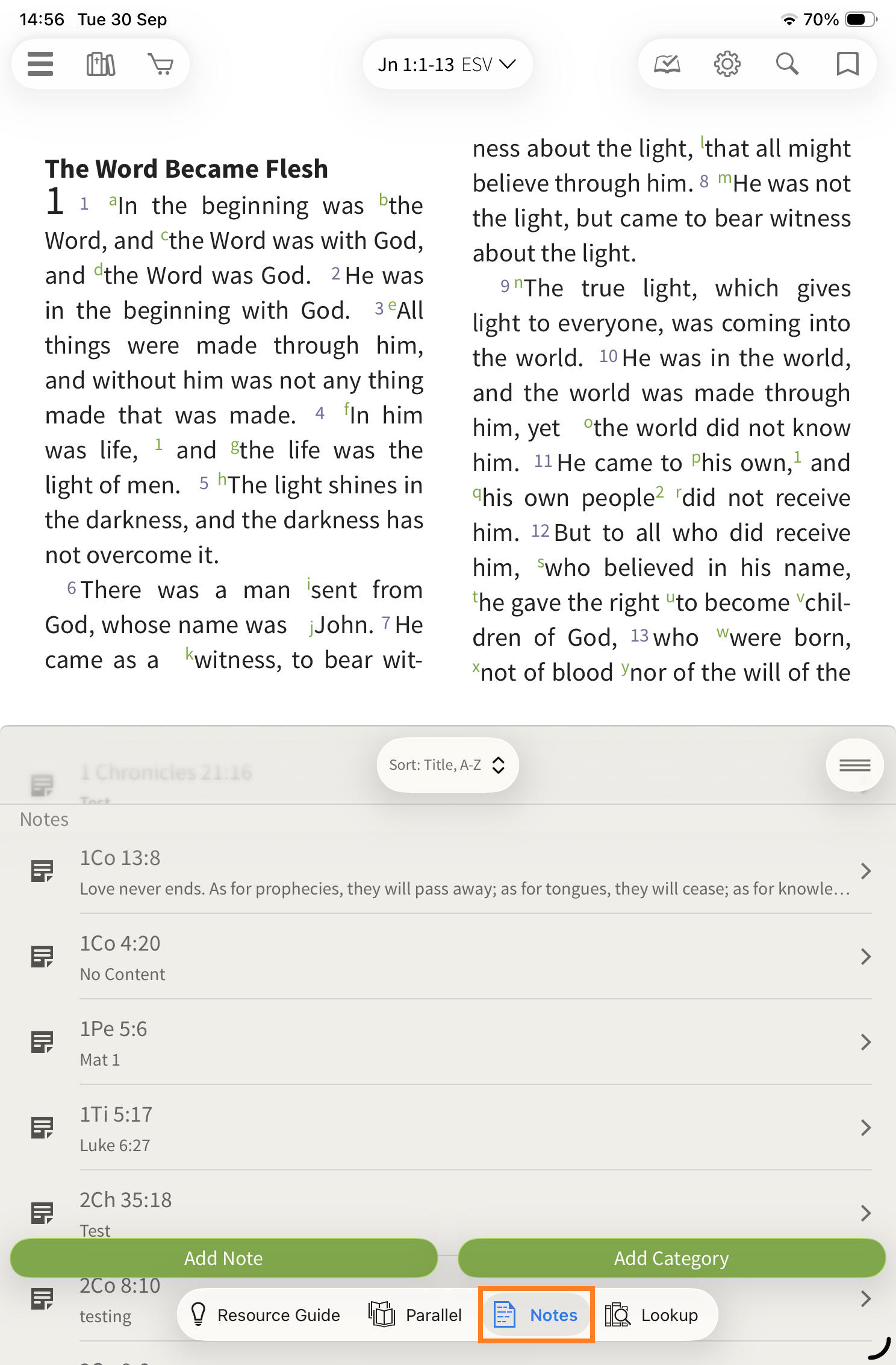Switch to the Parallel tab

click(x=415, y=1315)
